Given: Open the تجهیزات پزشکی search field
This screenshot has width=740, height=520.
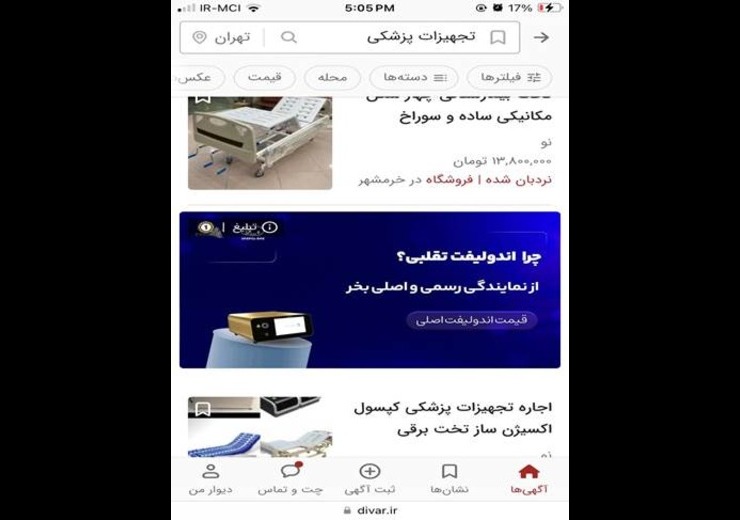Looking at the screenshot, I should [400, 37].
